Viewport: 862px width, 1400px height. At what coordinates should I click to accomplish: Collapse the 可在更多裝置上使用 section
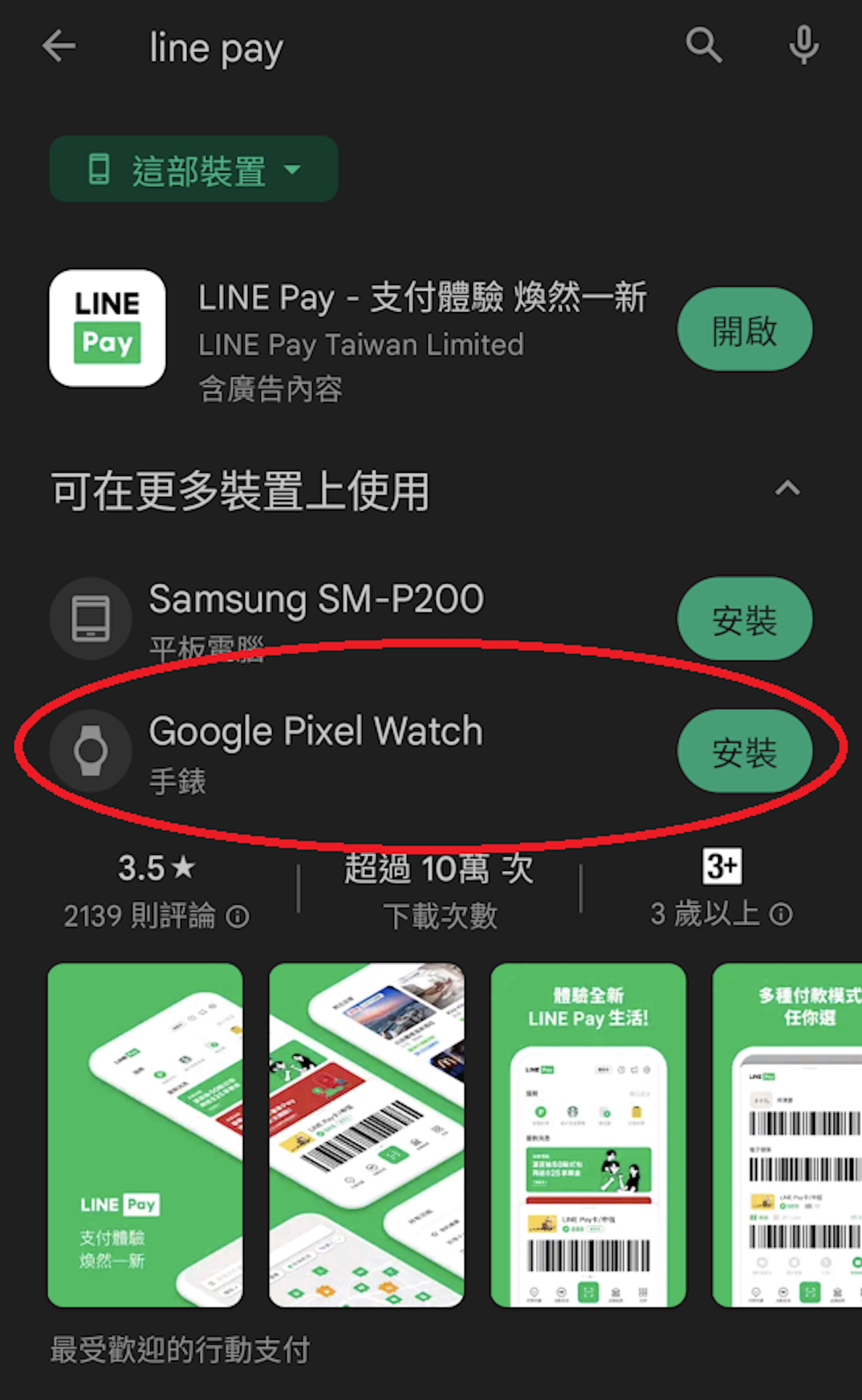click(x=787, y=489)
